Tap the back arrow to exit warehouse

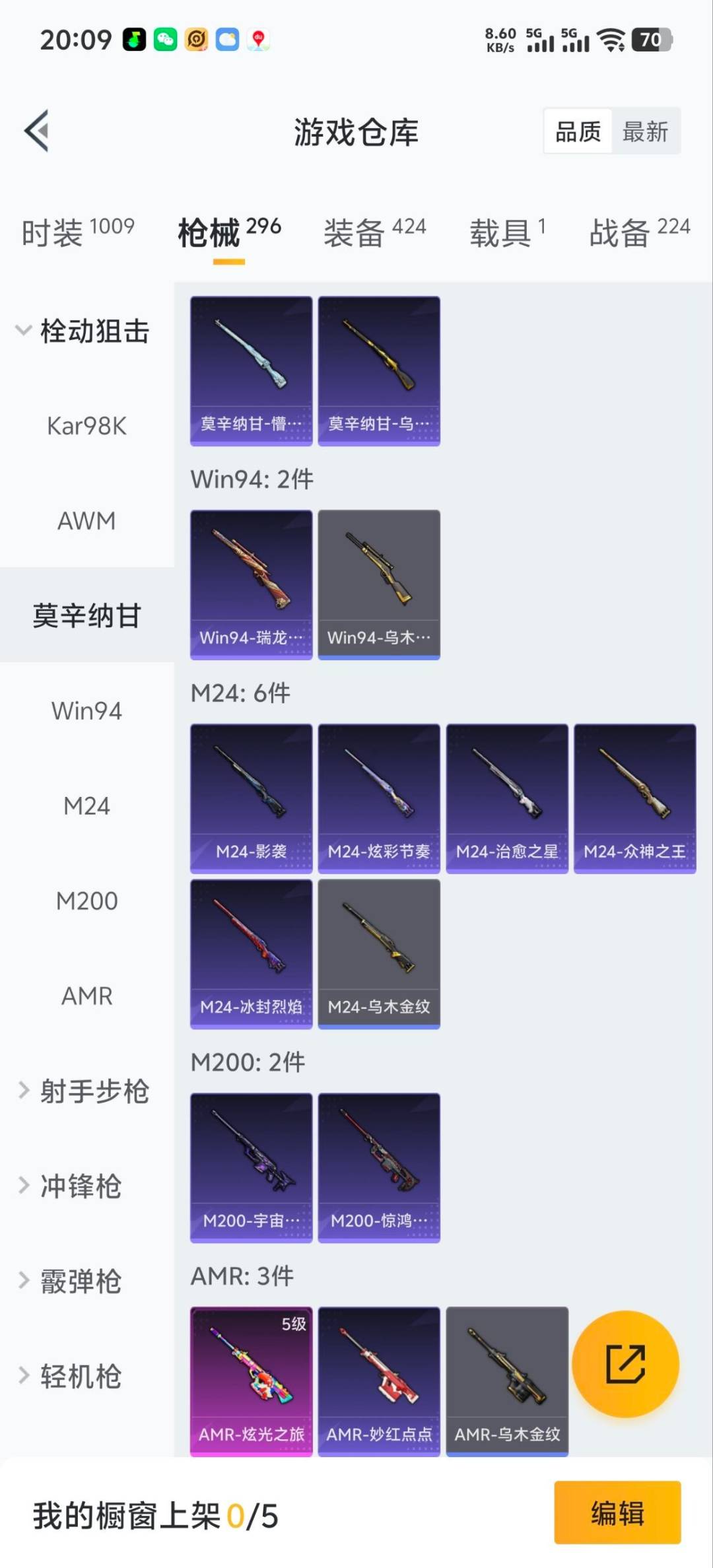pyautogui.click(x=38, y=130)
